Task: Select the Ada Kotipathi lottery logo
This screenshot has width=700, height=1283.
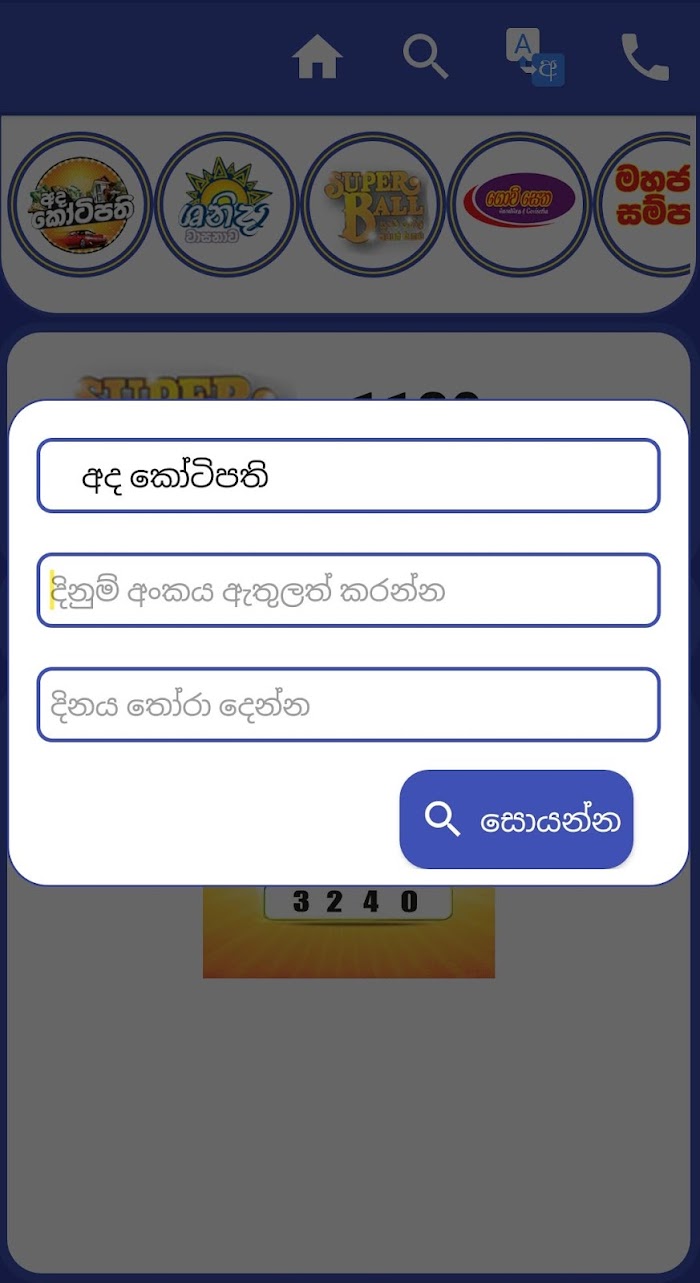Action: click(79, 204)
